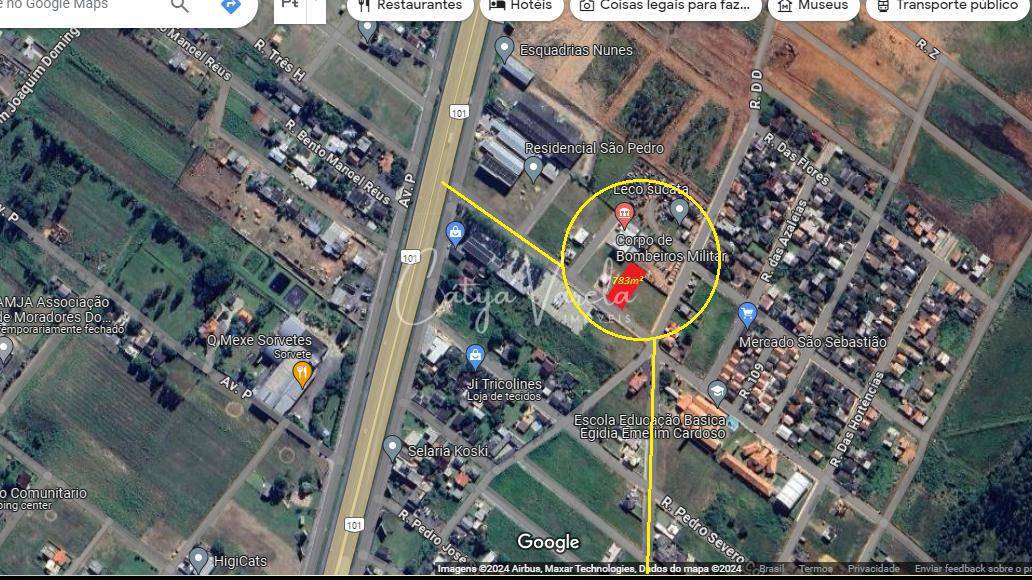Tap the Esquadrias Nunes marker
This screenshot has width=1032, height=580.
coord(505,48)
